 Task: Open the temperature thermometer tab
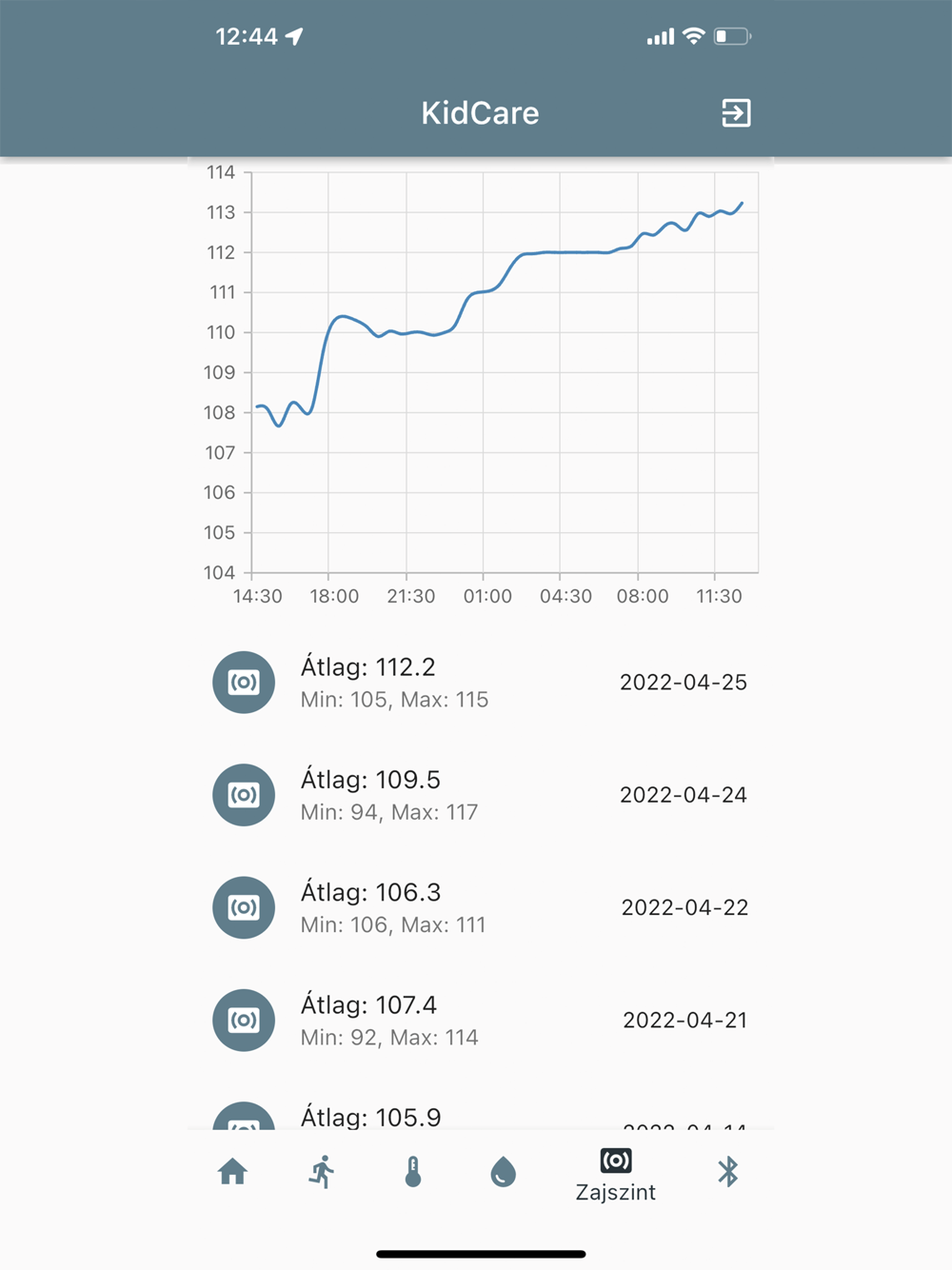point(412,1172)
